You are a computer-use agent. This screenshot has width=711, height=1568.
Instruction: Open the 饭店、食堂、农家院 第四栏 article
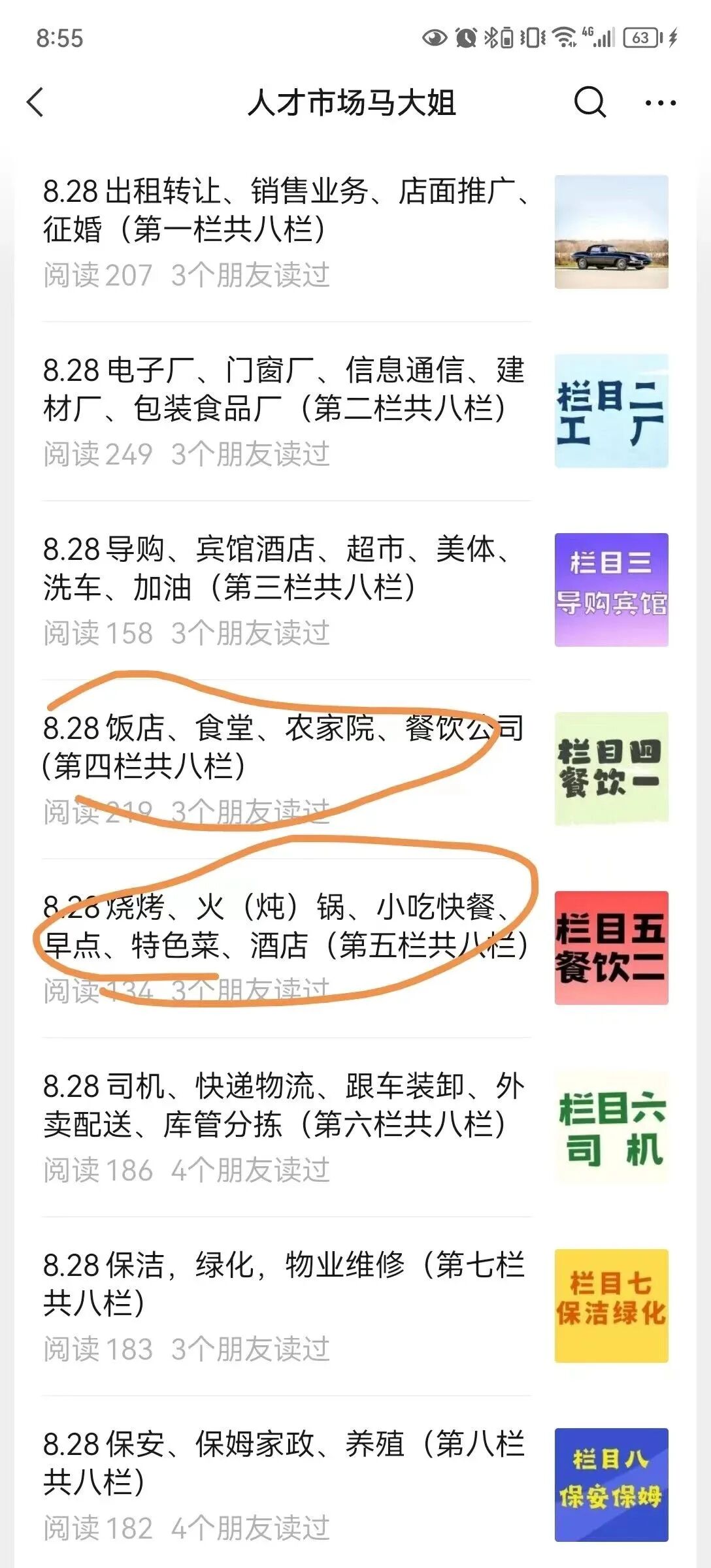coord(355,769)
